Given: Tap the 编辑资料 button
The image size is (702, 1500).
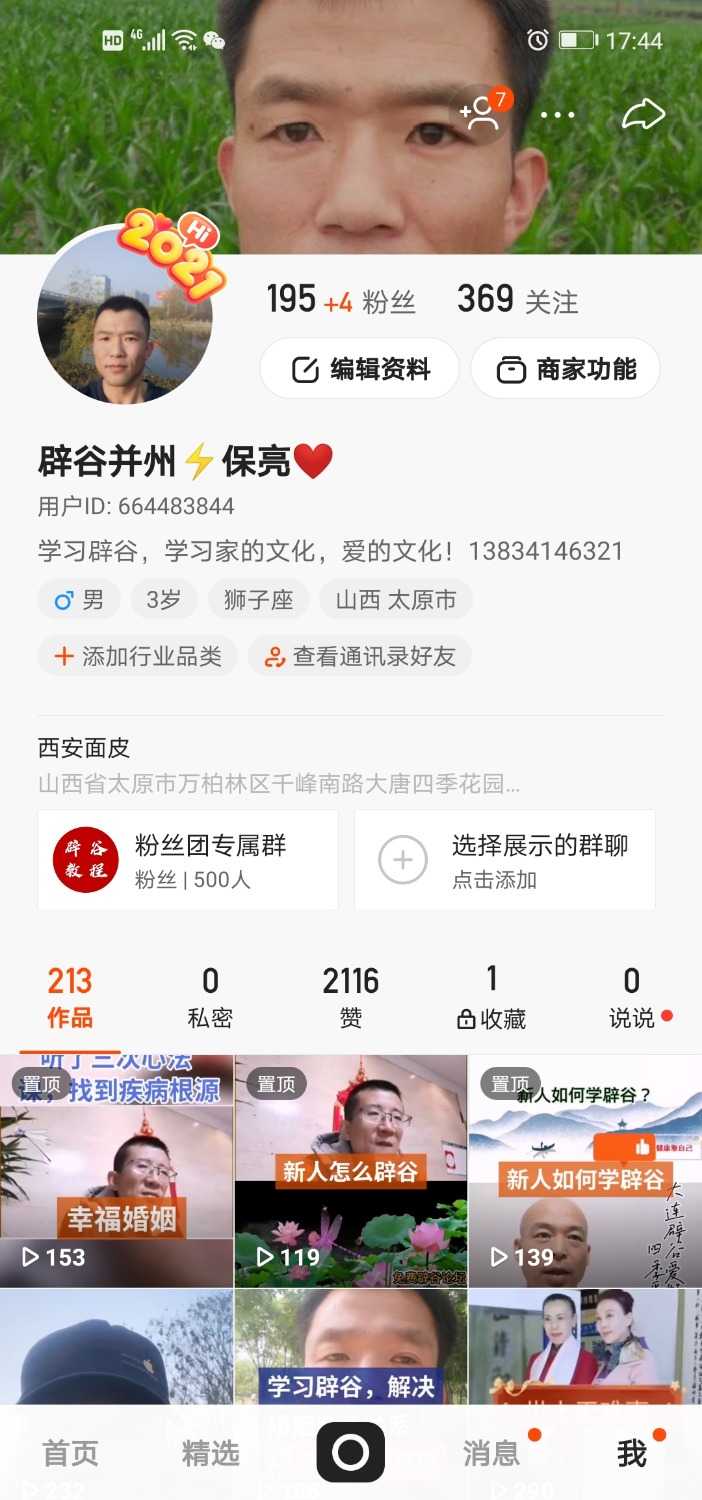Looking at the screenshot, I should 359,369.
